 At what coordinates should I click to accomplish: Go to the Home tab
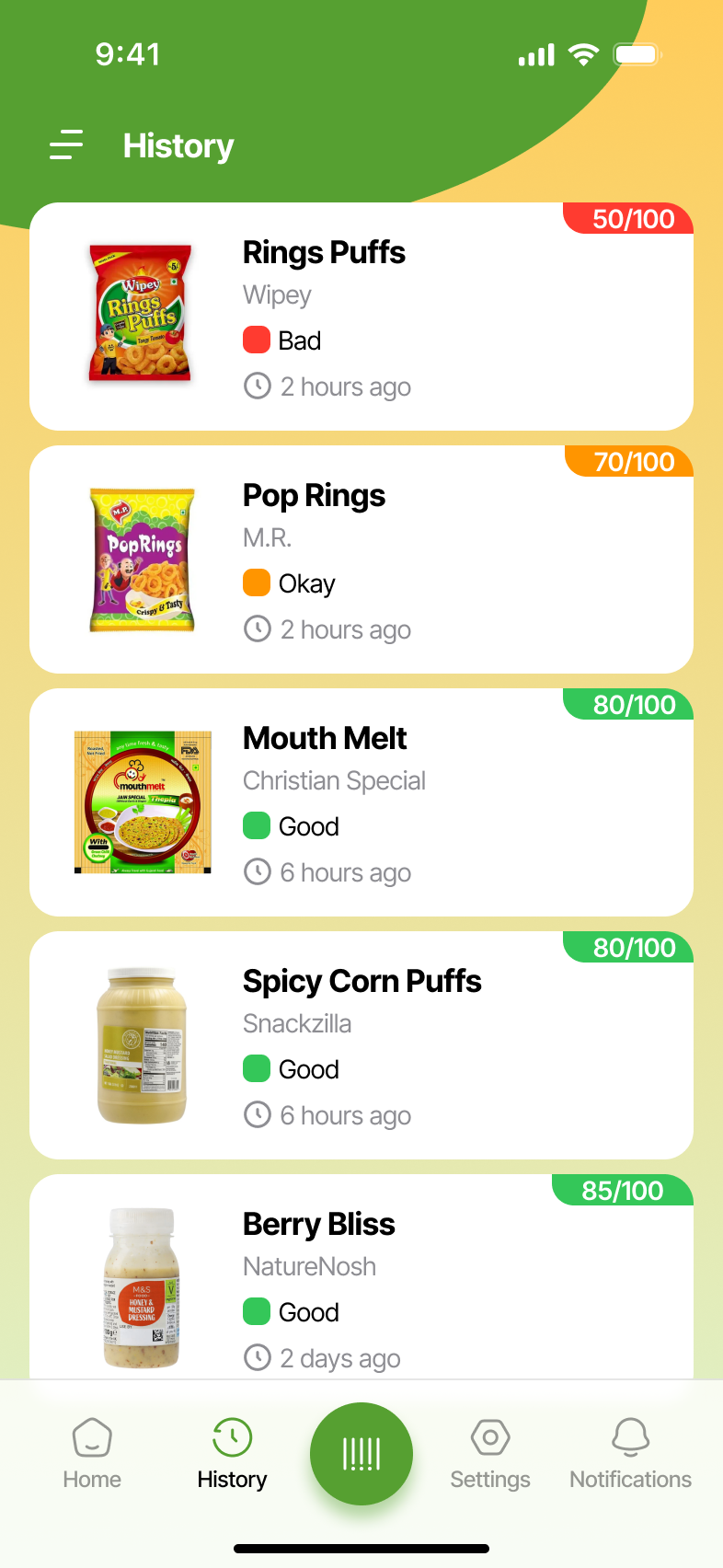coord(92,1452)
